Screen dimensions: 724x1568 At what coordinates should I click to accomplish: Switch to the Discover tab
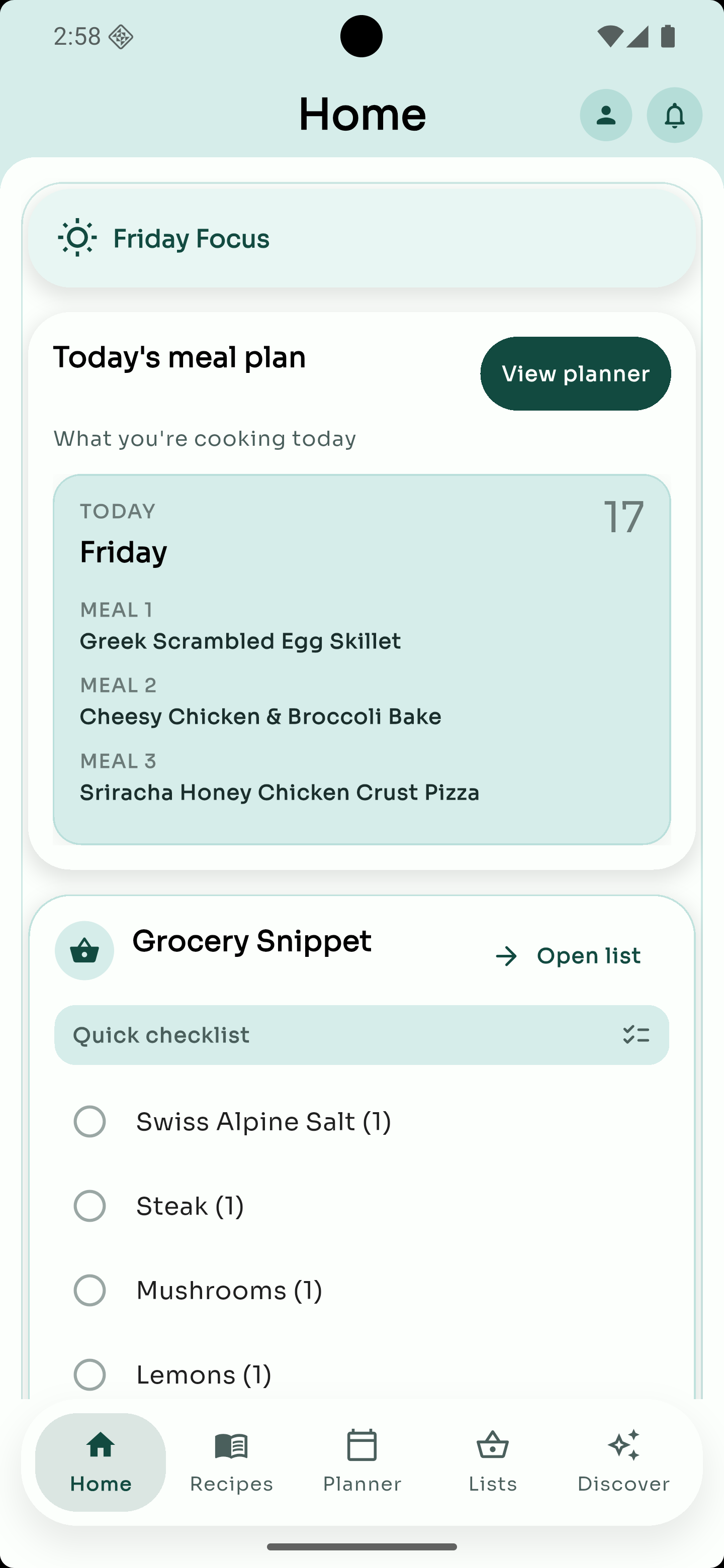point(623,1461)
